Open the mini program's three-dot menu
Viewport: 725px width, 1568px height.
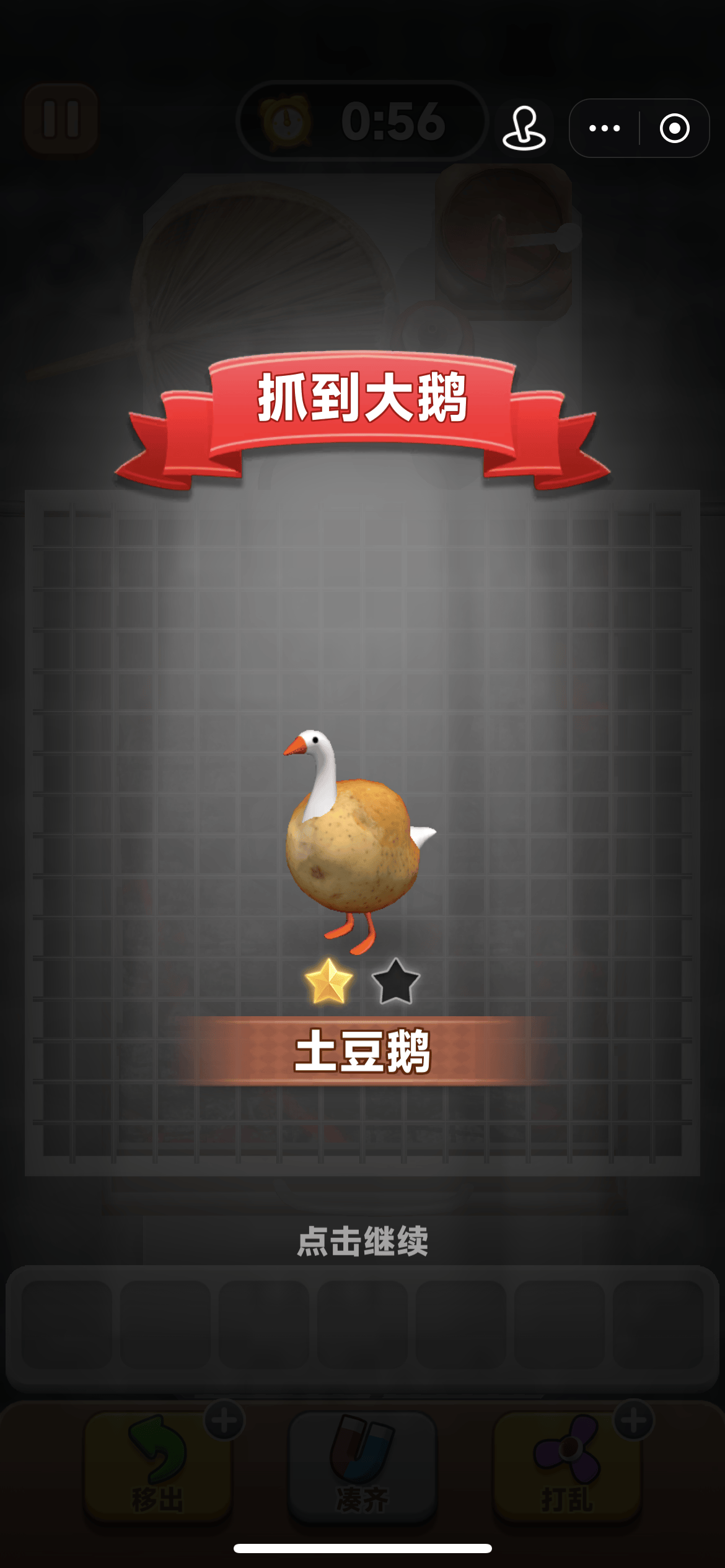click(x=604, y=128)
